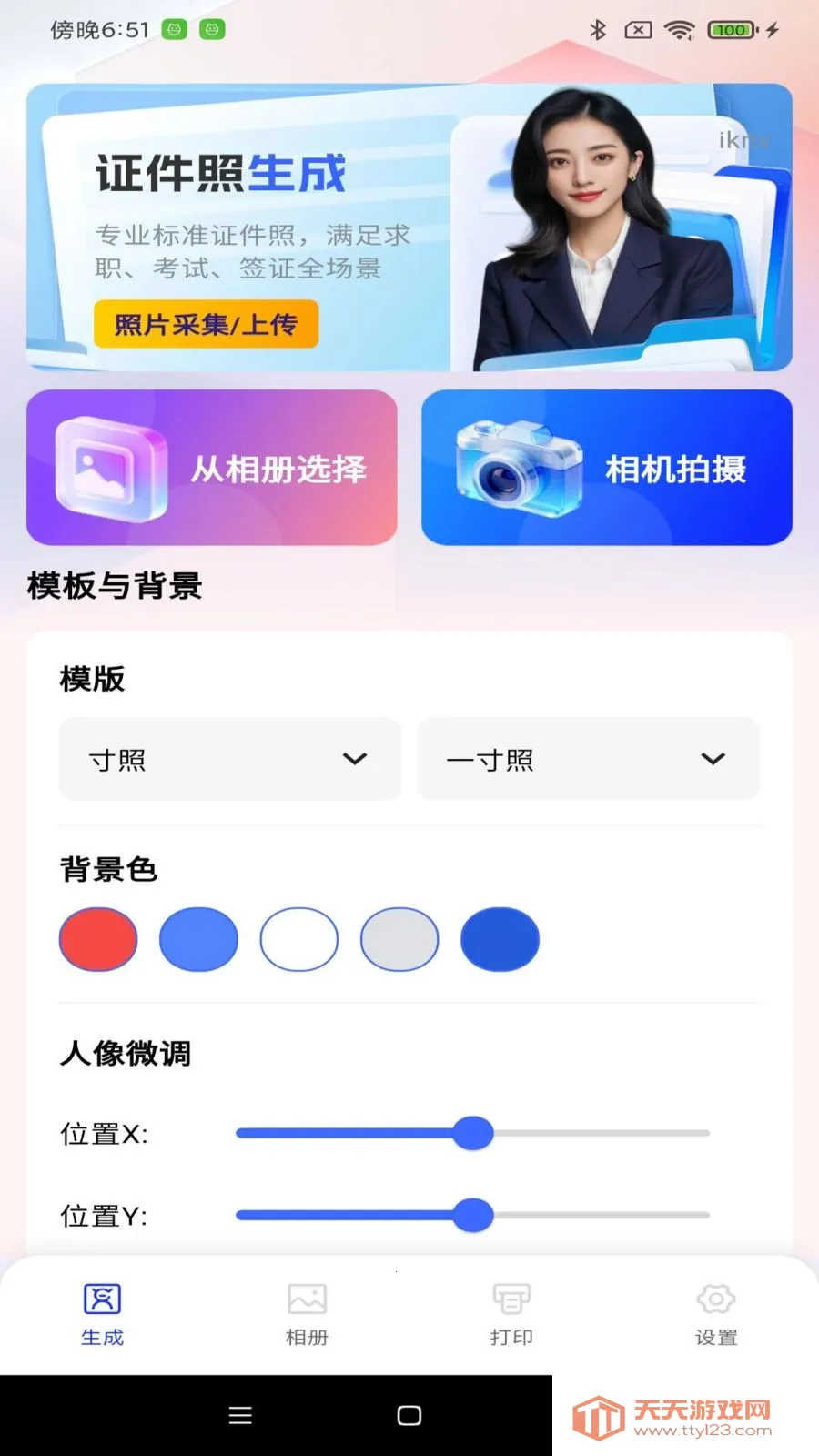
Task: Select the dark blue background color
Action: coord(500,939)
